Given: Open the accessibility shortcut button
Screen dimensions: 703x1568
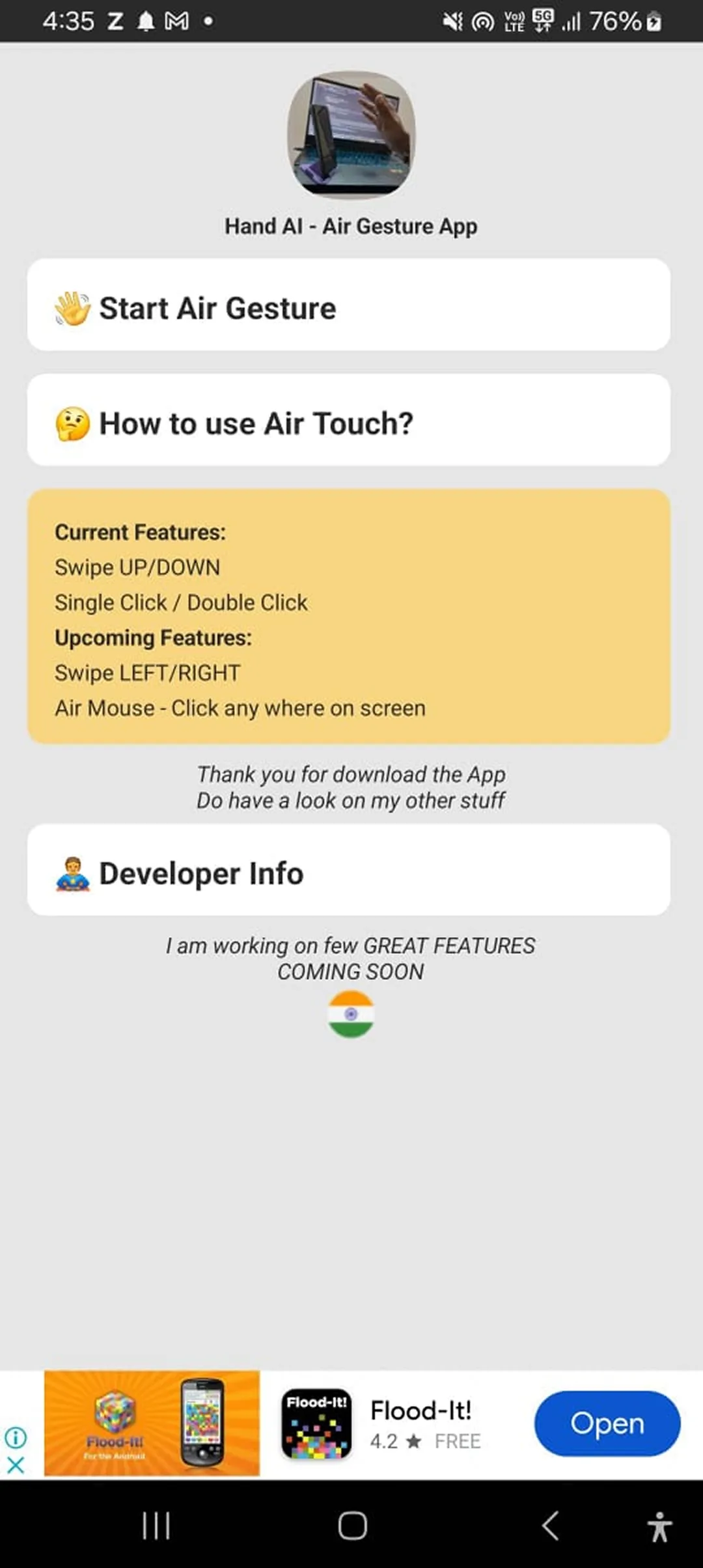Looking at the screenshot, I should [659, 1526].
